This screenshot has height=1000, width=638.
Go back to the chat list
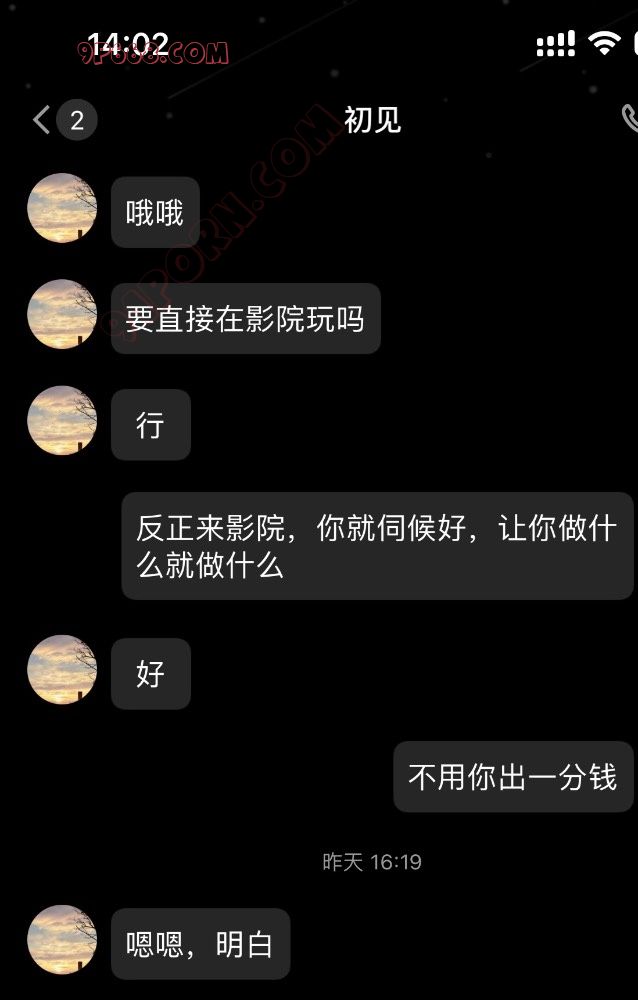pos(42,121)
